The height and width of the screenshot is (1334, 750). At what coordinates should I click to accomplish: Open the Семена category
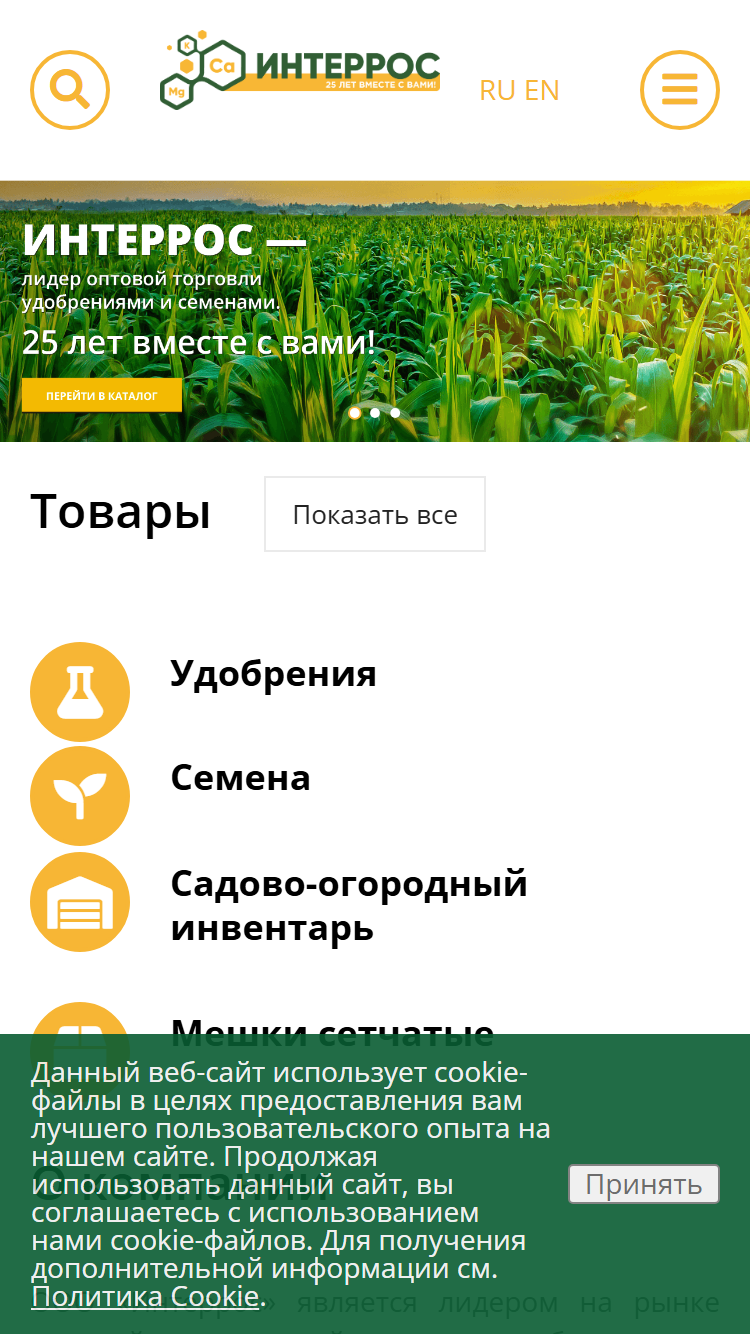pyautogui.click(x=240, y=777)
